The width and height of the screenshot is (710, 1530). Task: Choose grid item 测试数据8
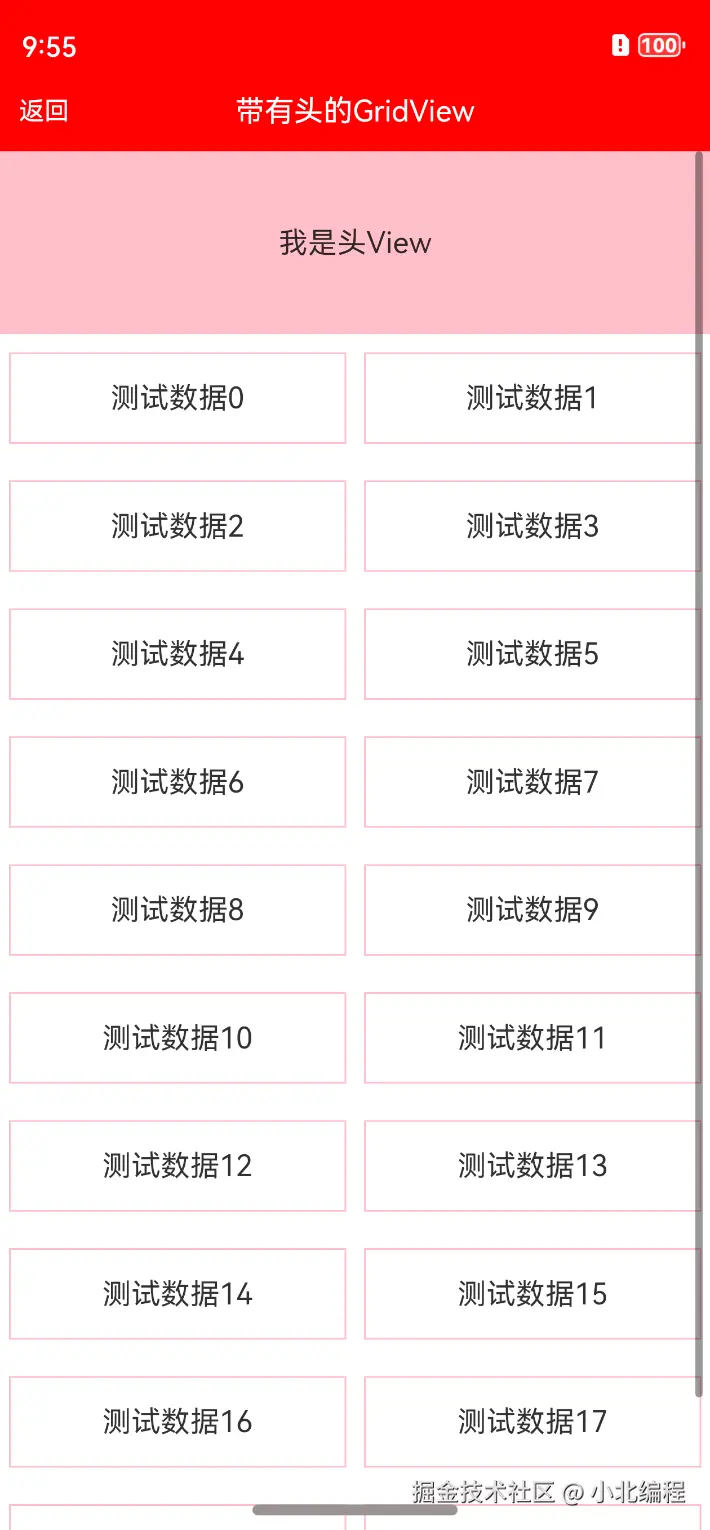[x=178, y=910]
